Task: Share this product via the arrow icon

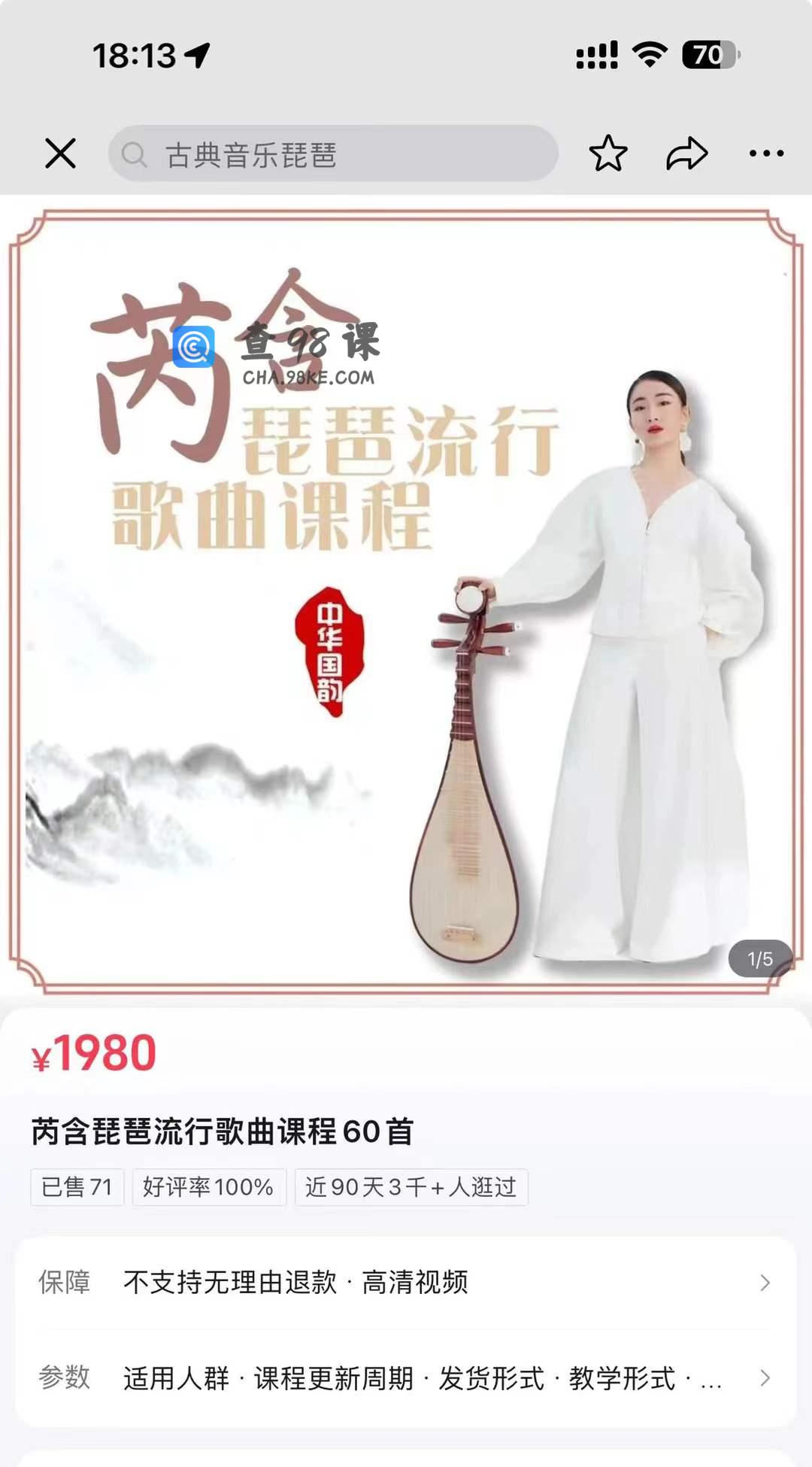Action: click(686, 153)
